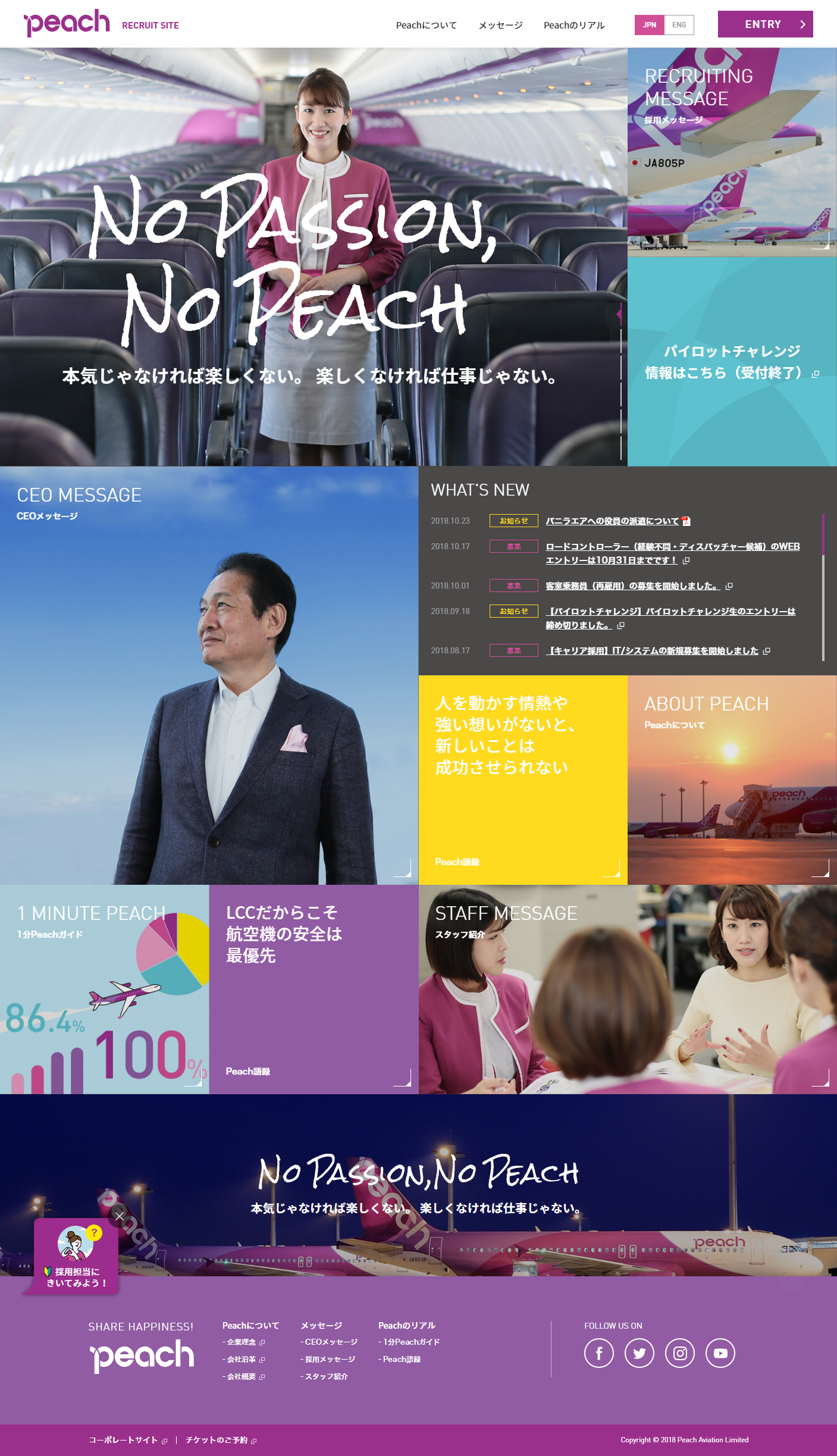The height and width of the screenshot is (1456, 837).
Task: Open the Recruiting Message tile
Action: click(x=732, y=152)
